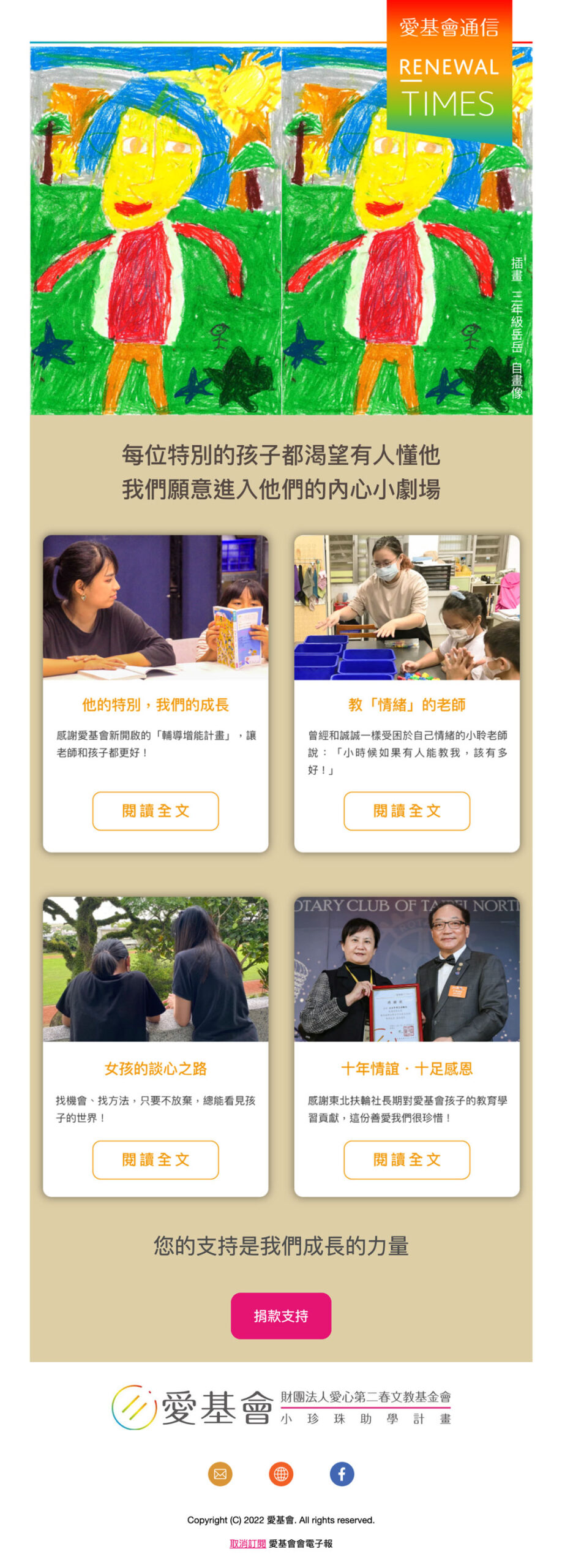The image size is (562, 1568).
Task: Visit the Facebook page icon
Action: [x=342, y=1473]
